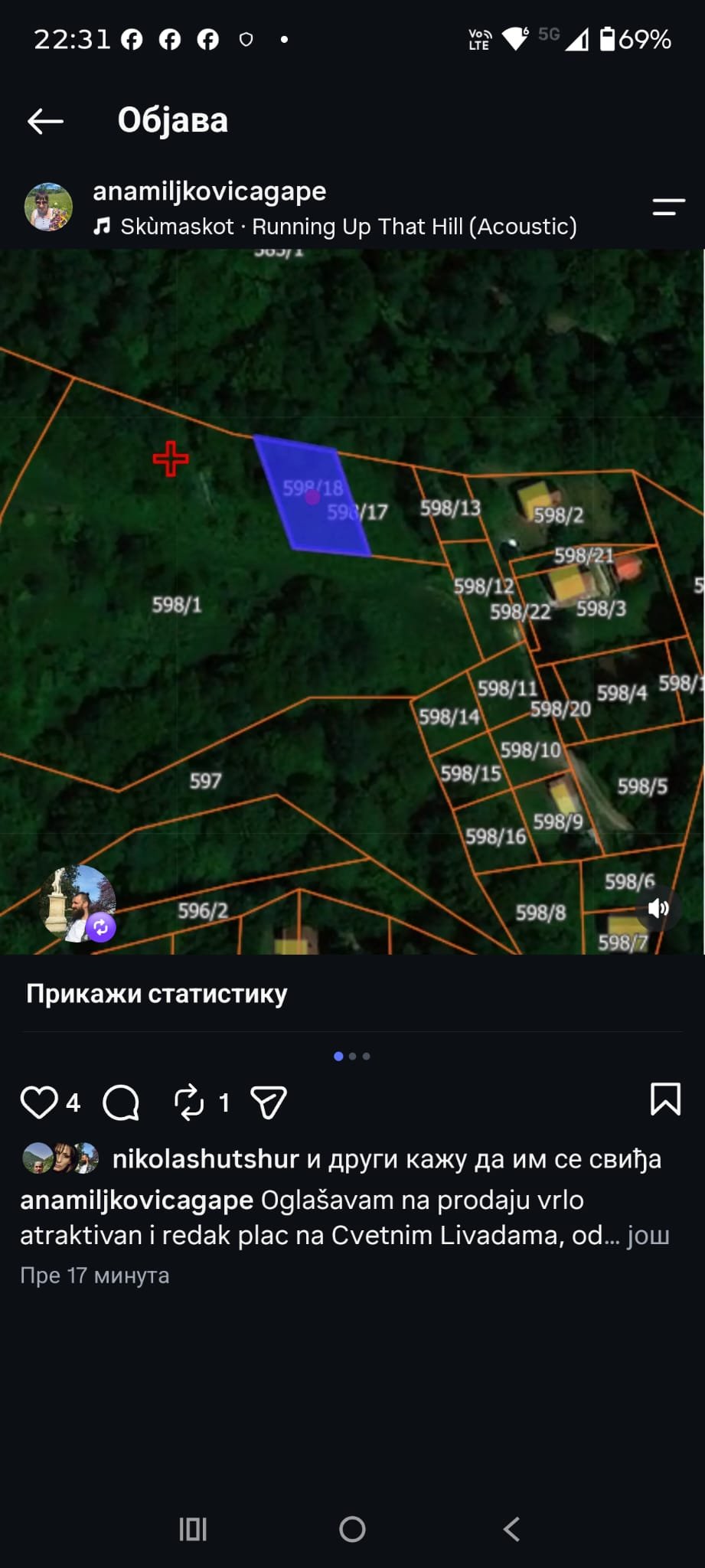The height and width of the screenshot is (1568, 705).
Task: Go to the home screen
Action: click(352, 1530)
